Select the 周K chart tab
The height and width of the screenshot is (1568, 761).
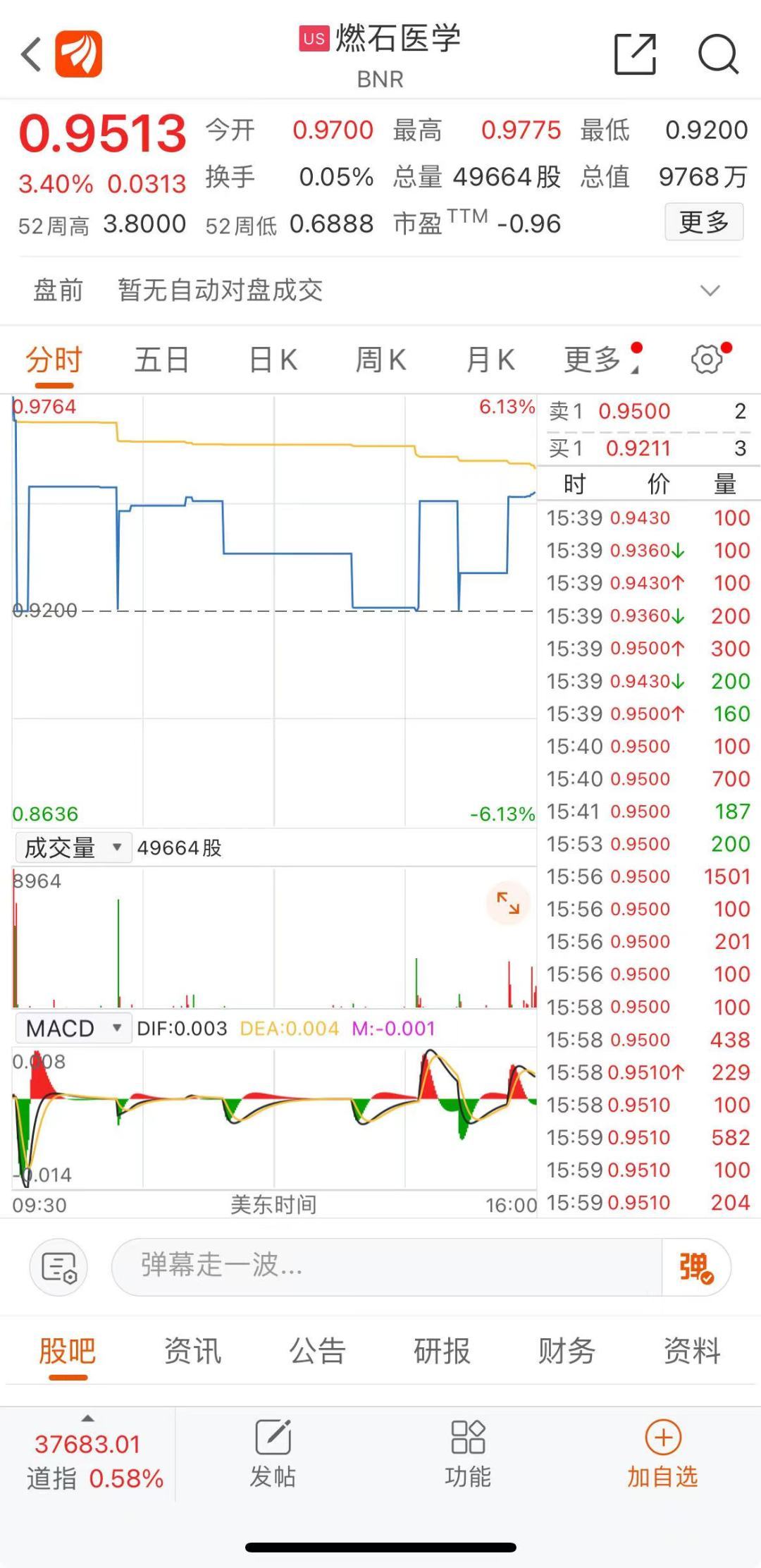pos(380,360)
